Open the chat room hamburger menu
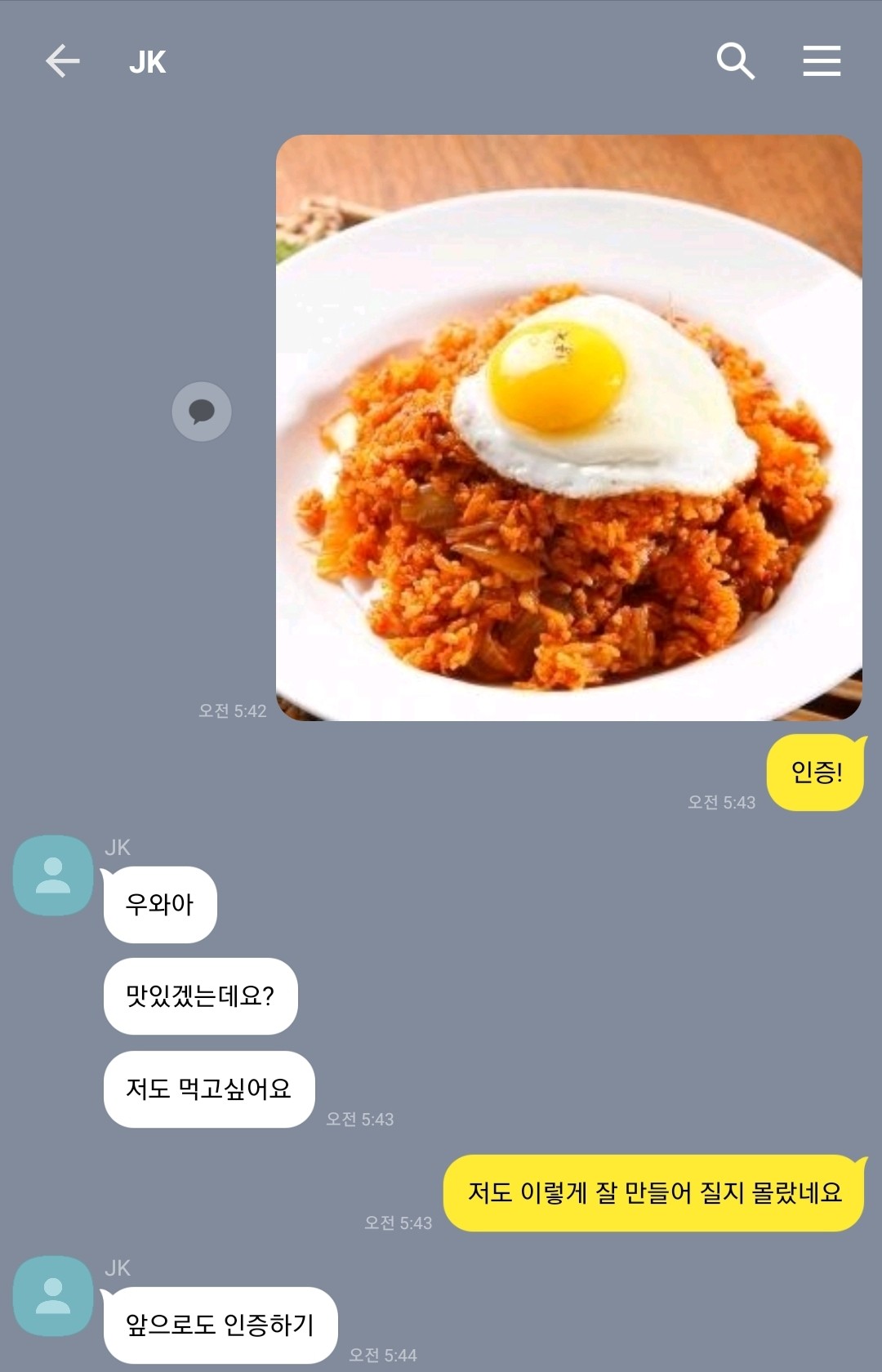Image resolution: width=882 pixels, height=1372 pixels. [821, 61]
